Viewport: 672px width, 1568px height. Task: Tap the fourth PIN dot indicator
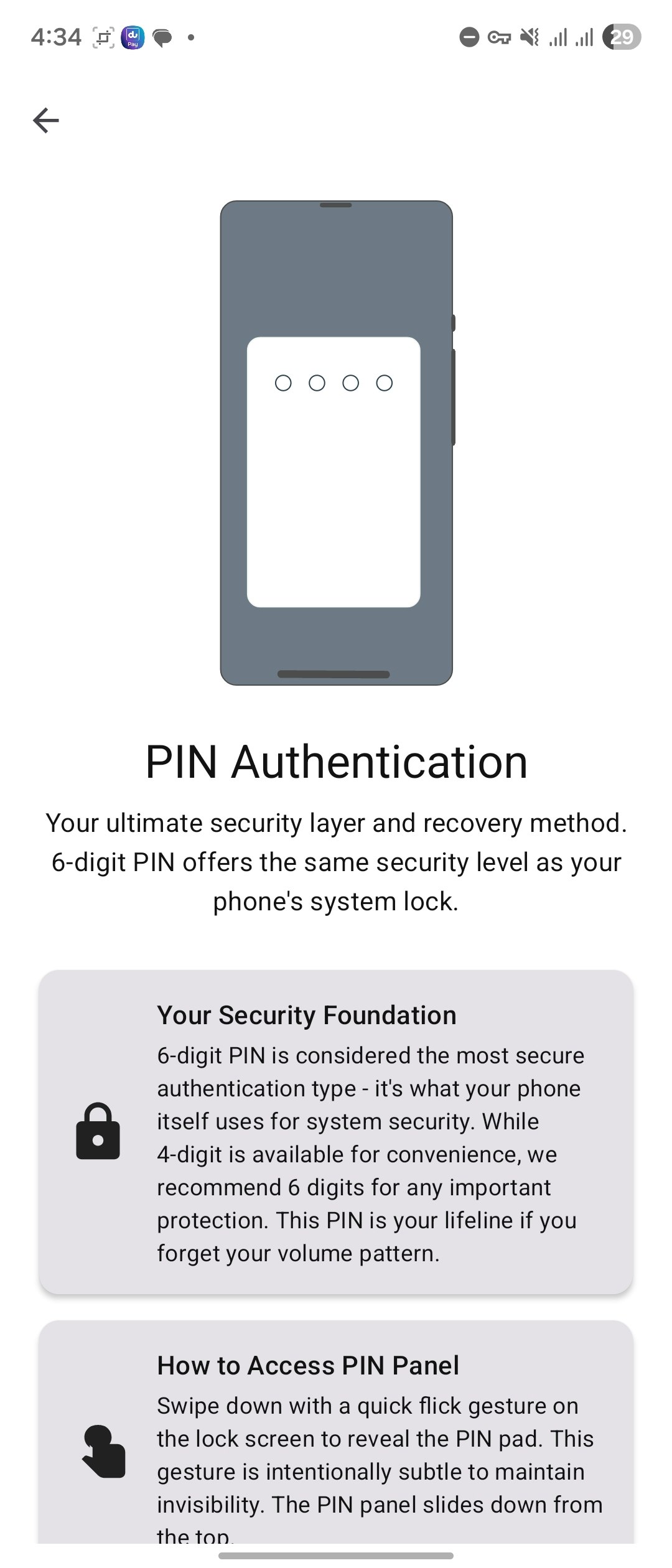click(x=385, y=383)
